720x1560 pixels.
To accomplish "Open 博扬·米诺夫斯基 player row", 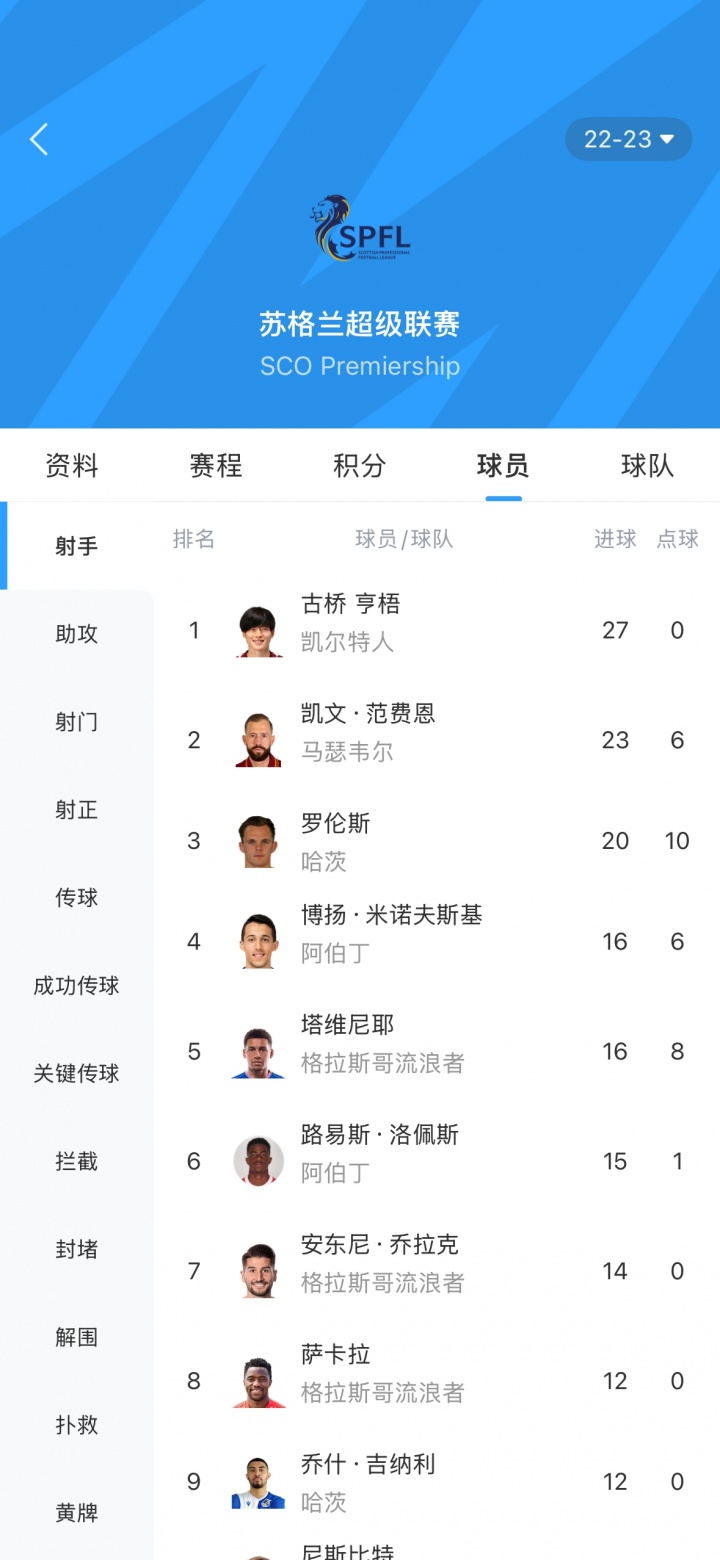I will 400,941.
